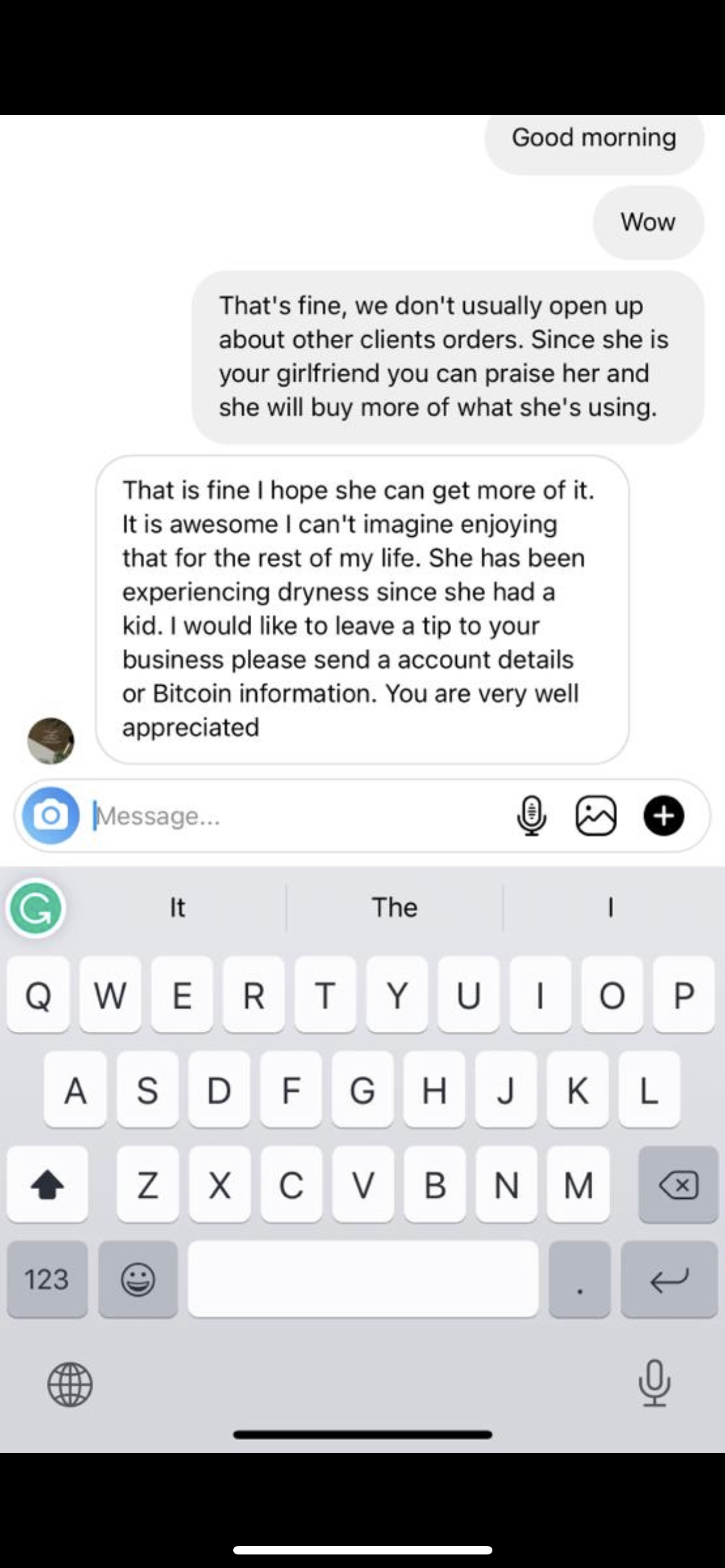
Task: View the sender's profile picture
Action: coord(50,740)
